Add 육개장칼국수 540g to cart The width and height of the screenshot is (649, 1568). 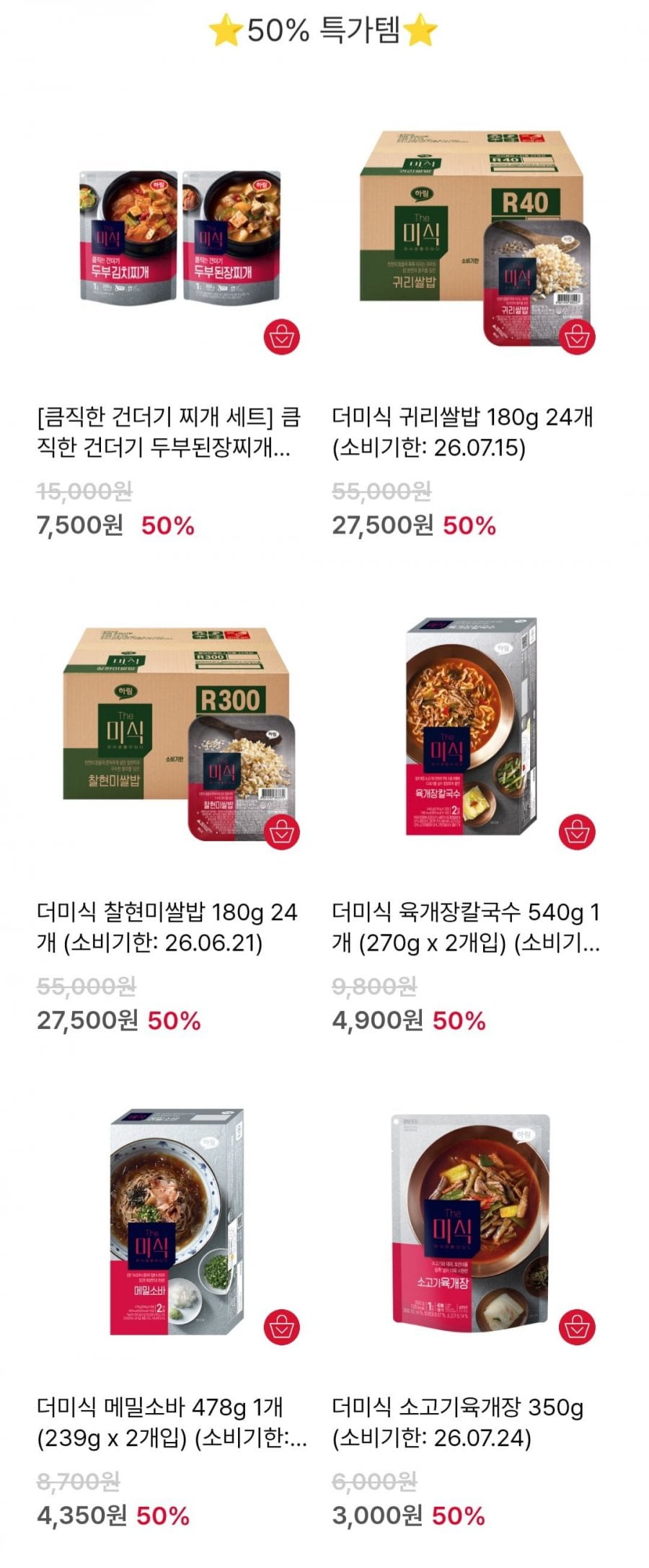click(x=577, y=832)
